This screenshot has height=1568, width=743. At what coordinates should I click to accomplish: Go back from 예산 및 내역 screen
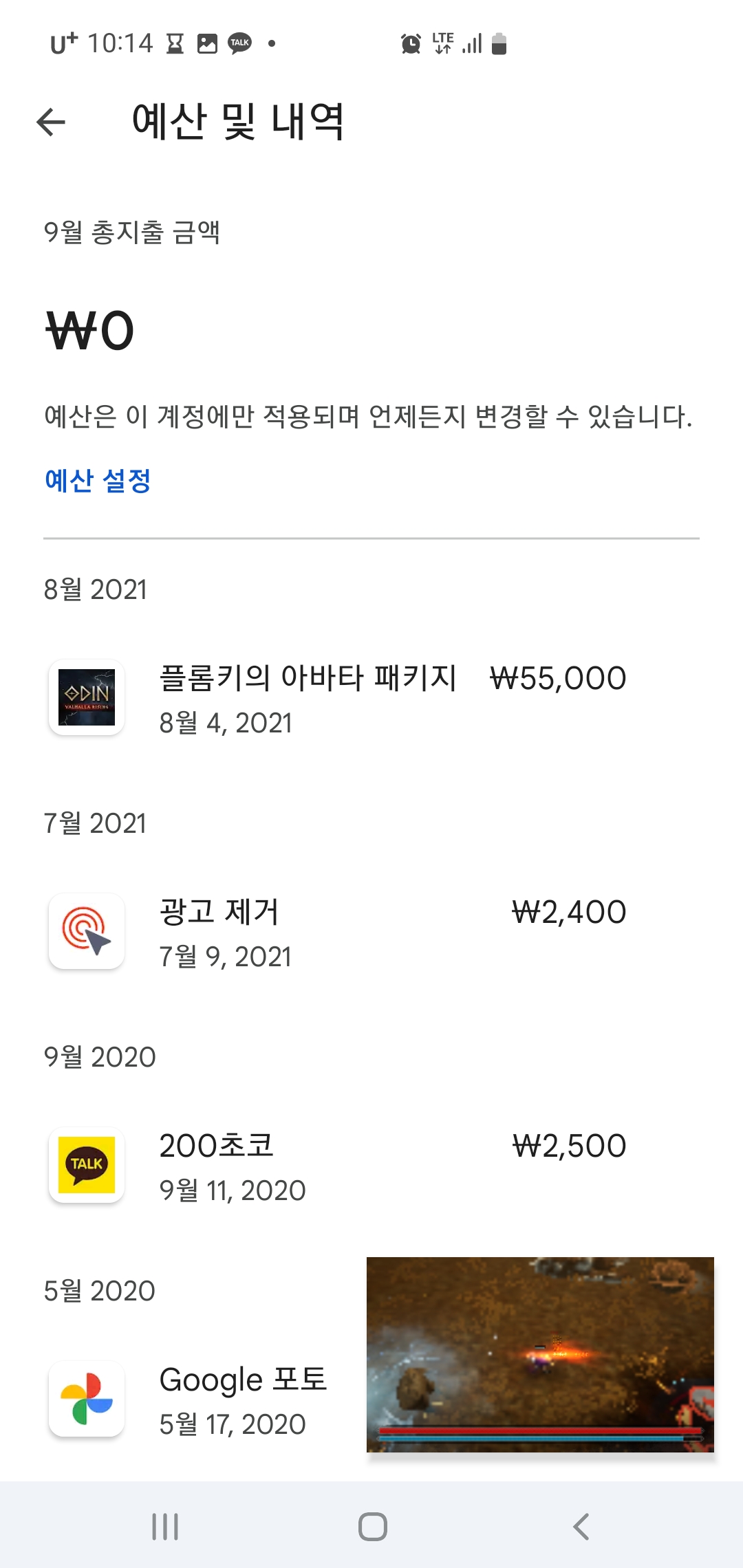51,122
